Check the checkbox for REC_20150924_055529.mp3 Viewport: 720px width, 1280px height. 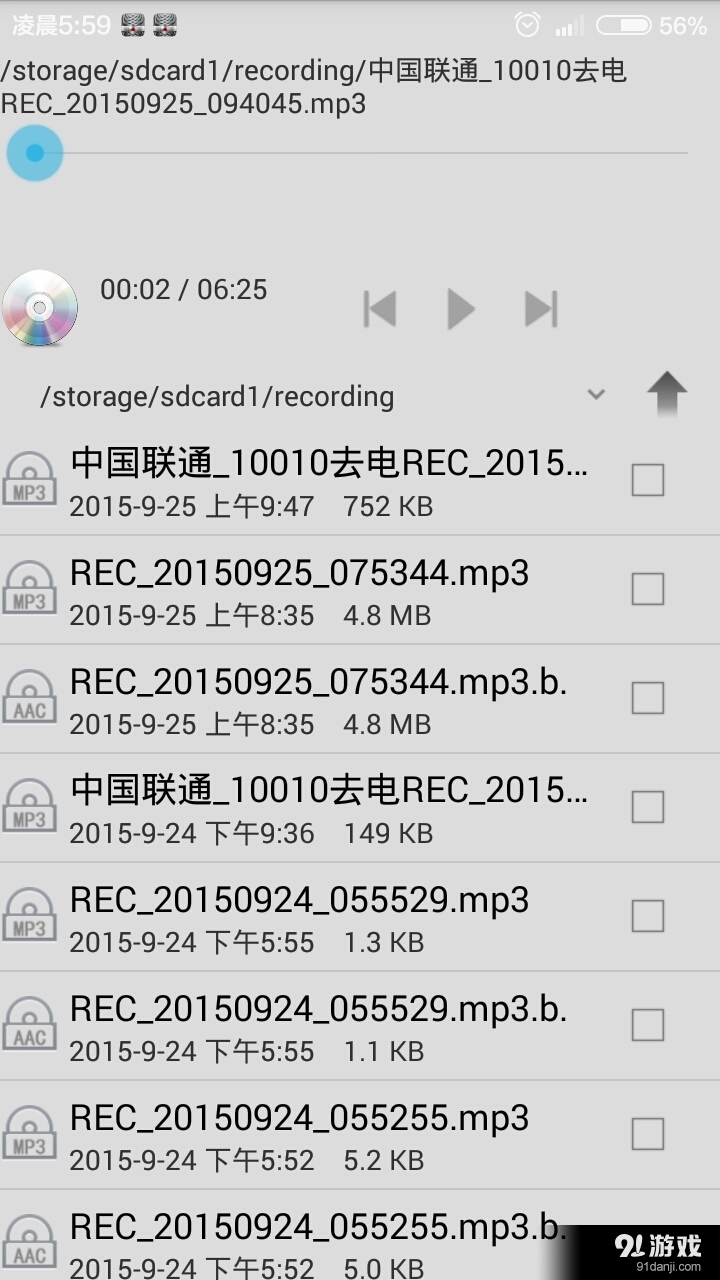[x=646, y=915]
